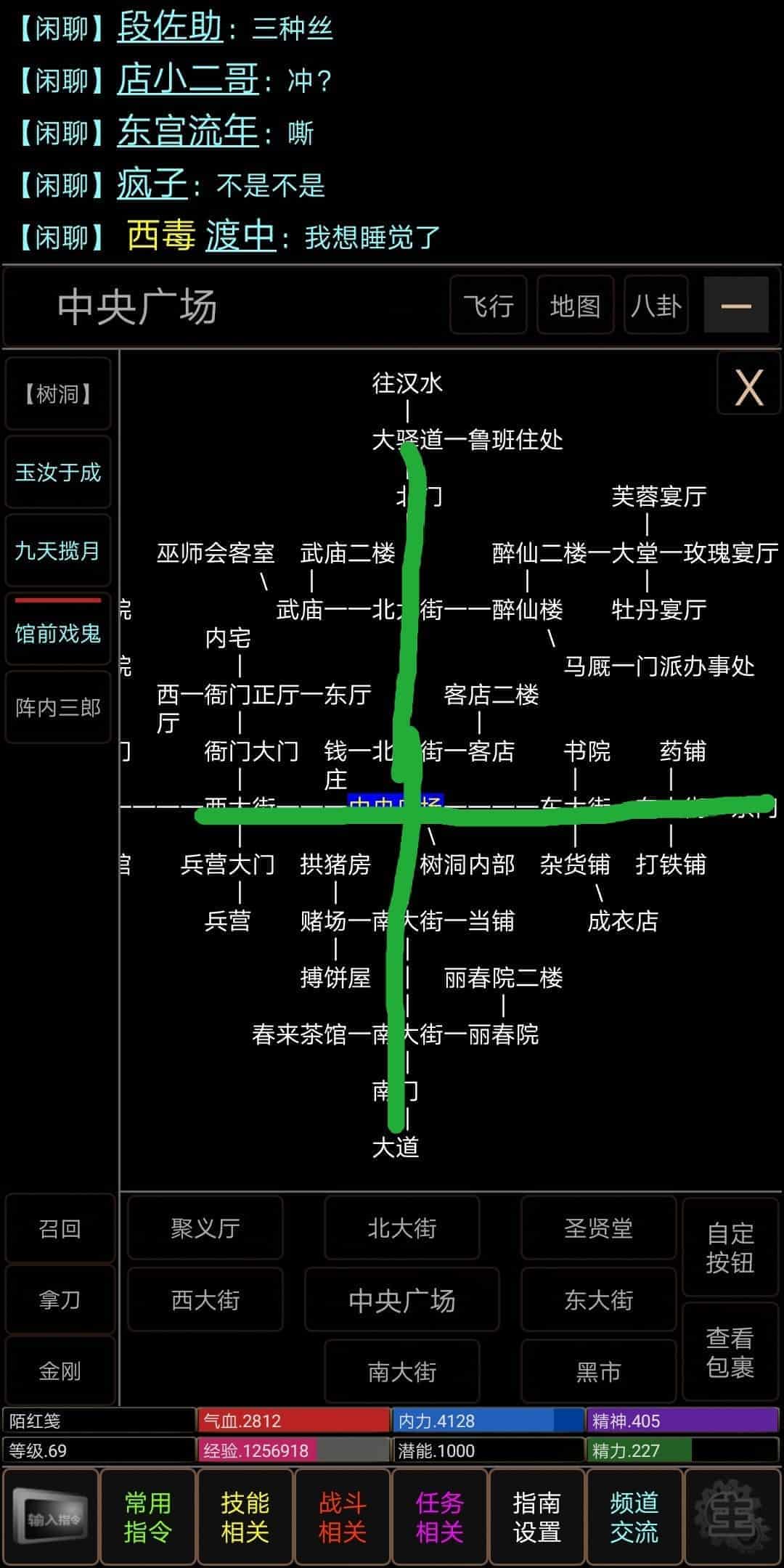Select player 玉汝于成
The image size is (784, 1568).
coord(58,473)
